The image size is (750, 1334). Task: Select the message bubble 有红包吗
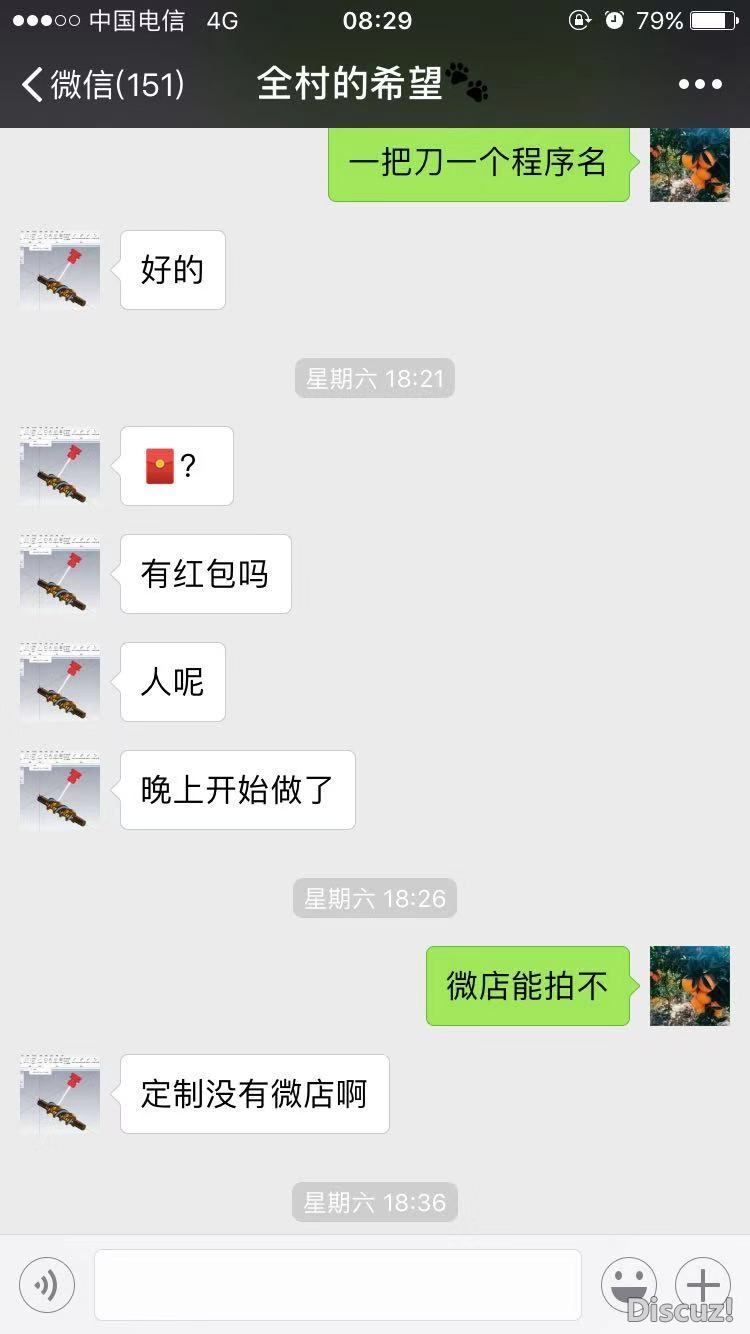tap(204, 574)
